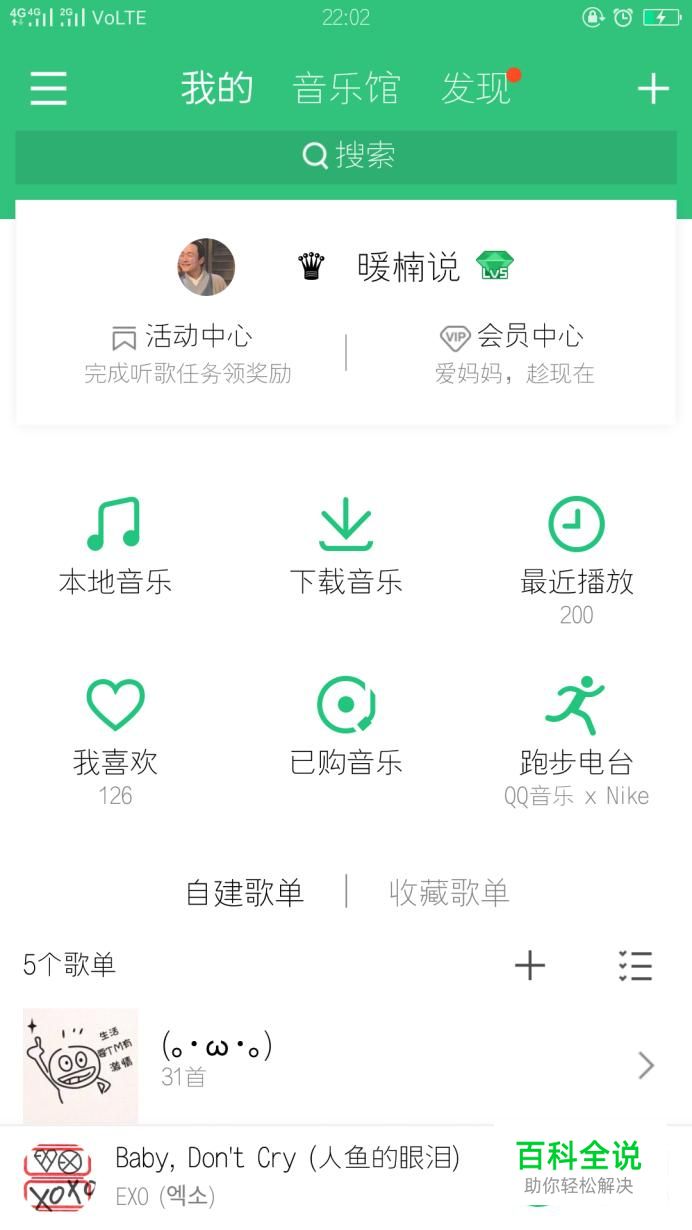Screen dimensions: 692x1230
Task: Select the 自建歌单 tab
Action: 245,892
